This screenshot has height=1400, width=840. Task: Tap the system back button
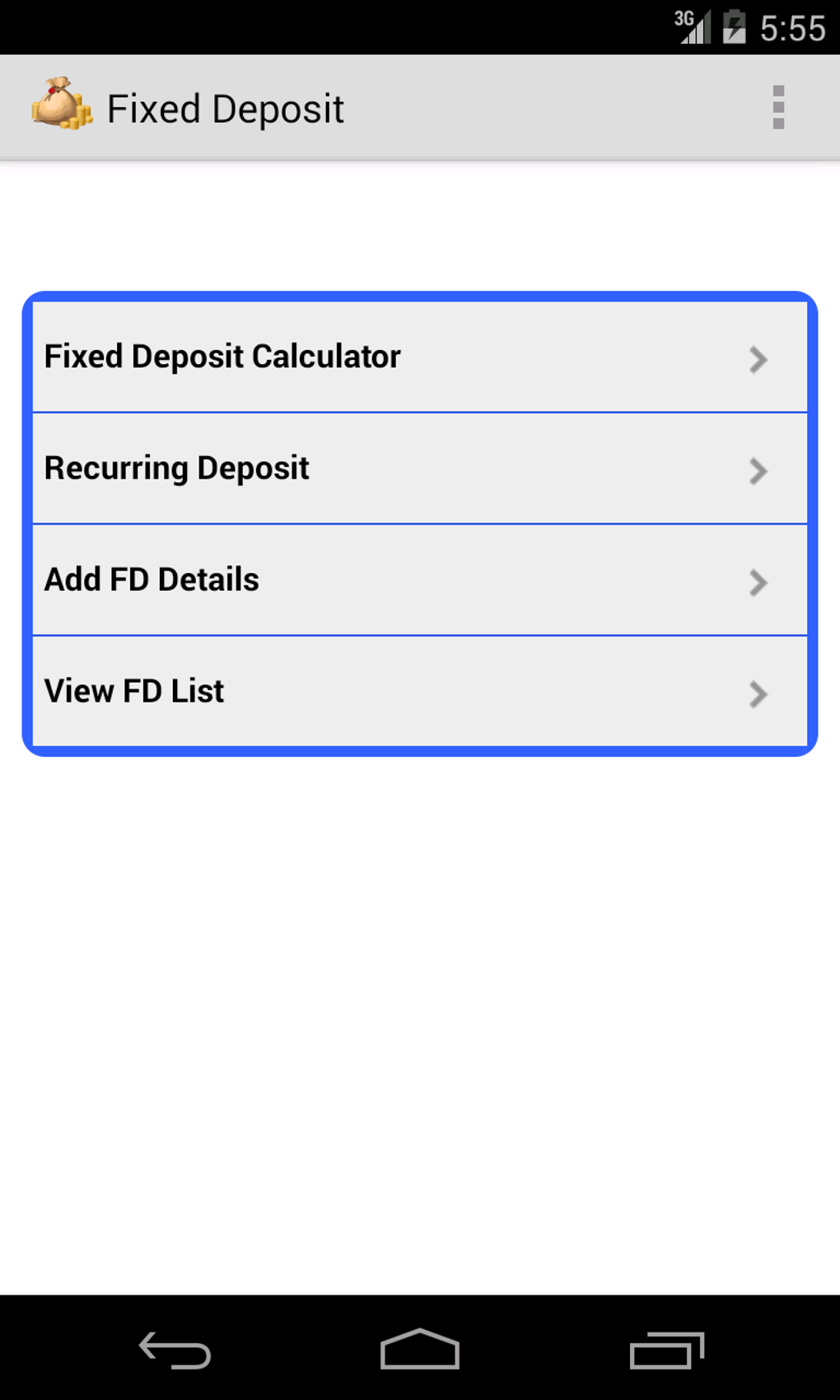coord(175,1350)
